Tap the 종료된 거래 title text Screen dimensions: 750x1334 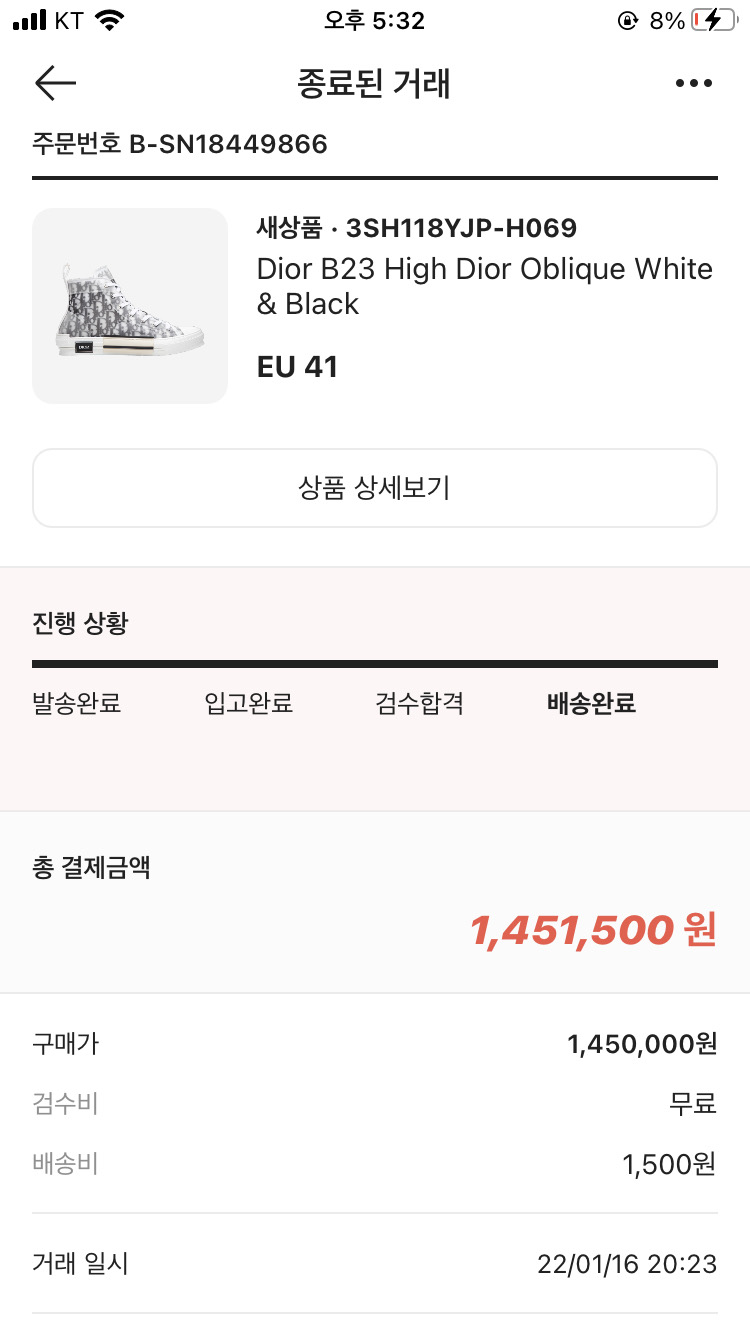pos(375,84)
